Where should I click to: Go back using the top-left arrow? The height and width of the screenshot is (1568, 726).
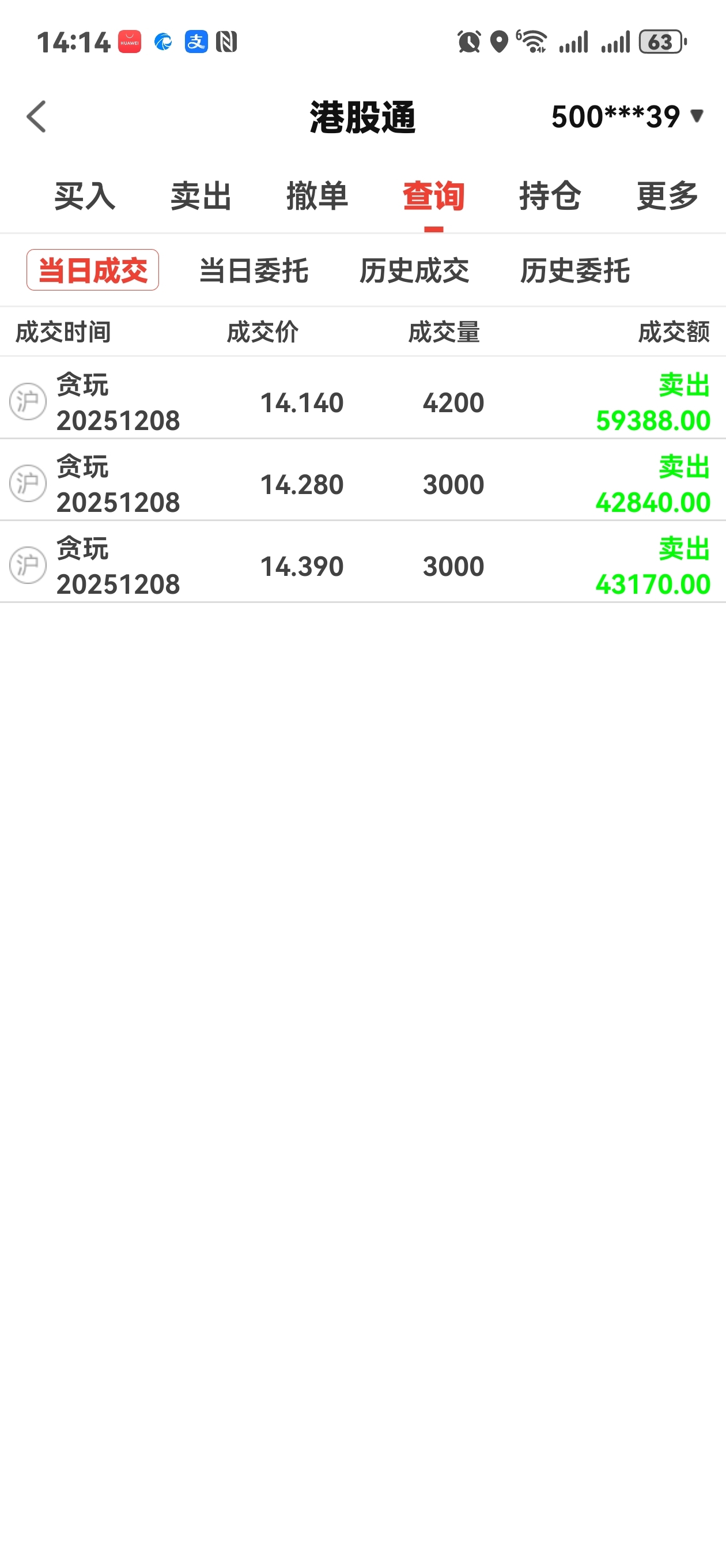[x=36, y=116]
